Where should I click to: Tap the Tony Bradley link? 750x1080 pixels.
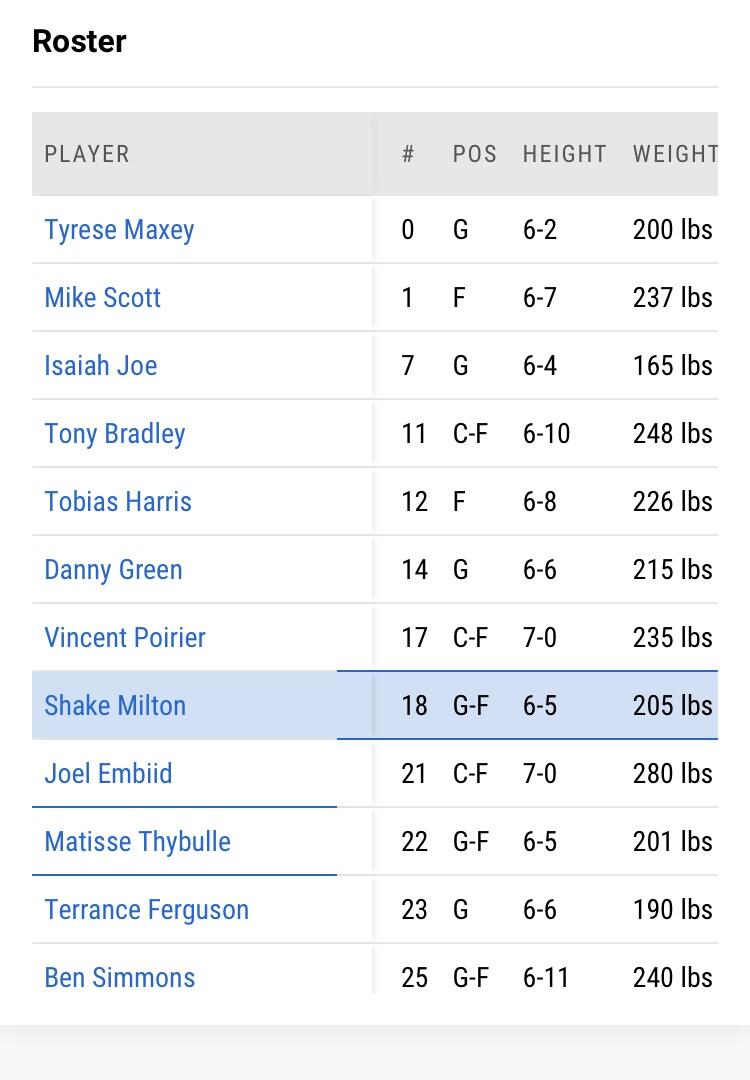point(115,434)
